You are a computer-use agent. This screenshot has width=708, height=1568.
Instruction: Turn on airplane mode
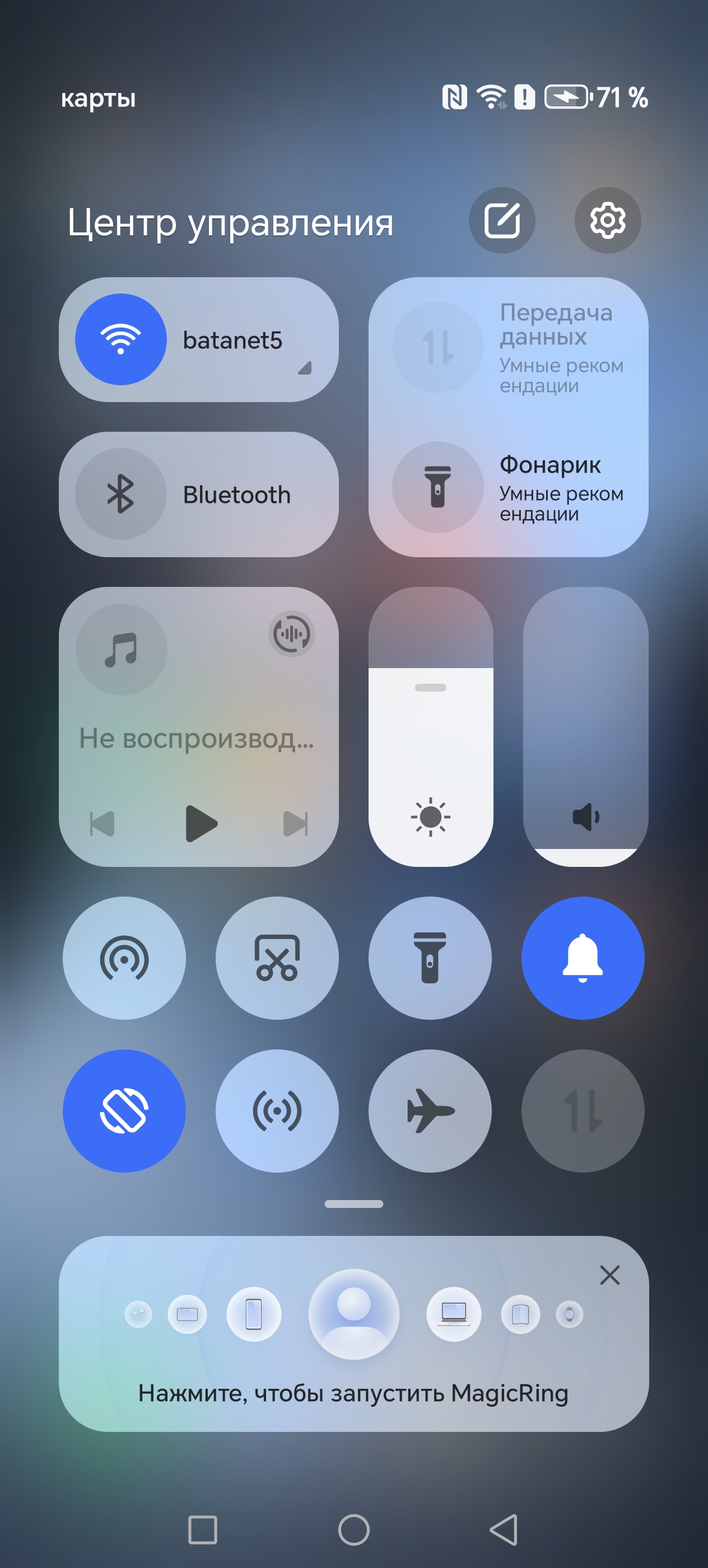tap(430, 1111)
